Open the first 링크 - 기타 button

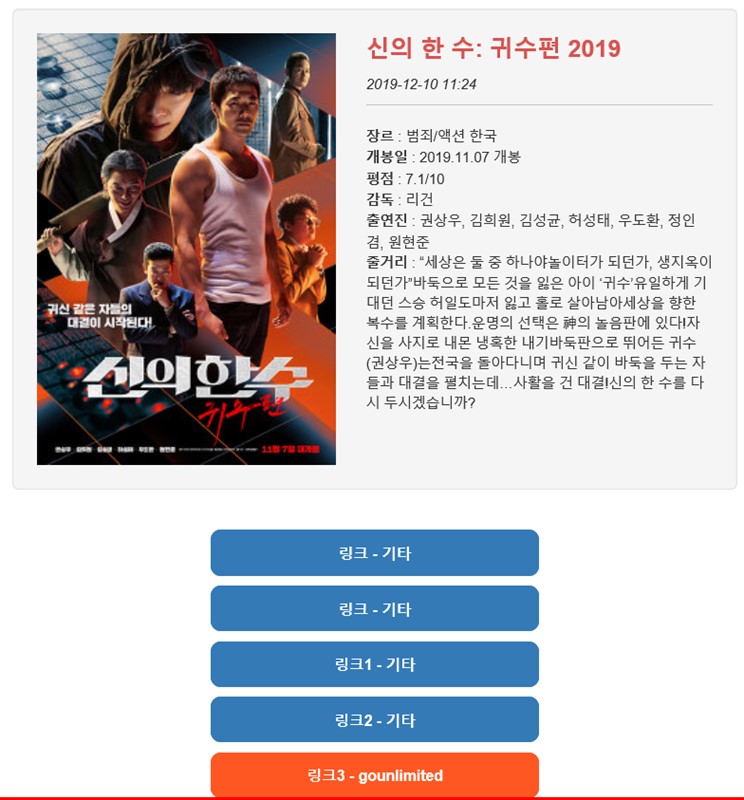coord(374,553)
